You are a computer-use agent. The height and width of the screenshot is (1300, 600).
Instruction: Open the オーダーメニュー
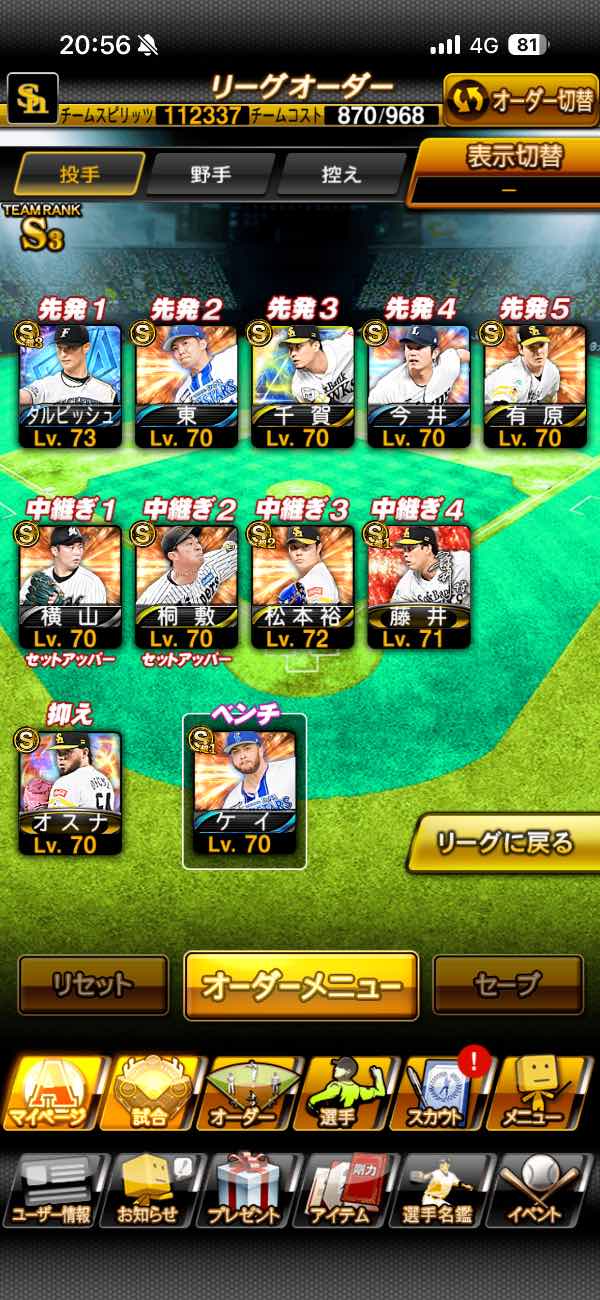(x=301, y=985)
